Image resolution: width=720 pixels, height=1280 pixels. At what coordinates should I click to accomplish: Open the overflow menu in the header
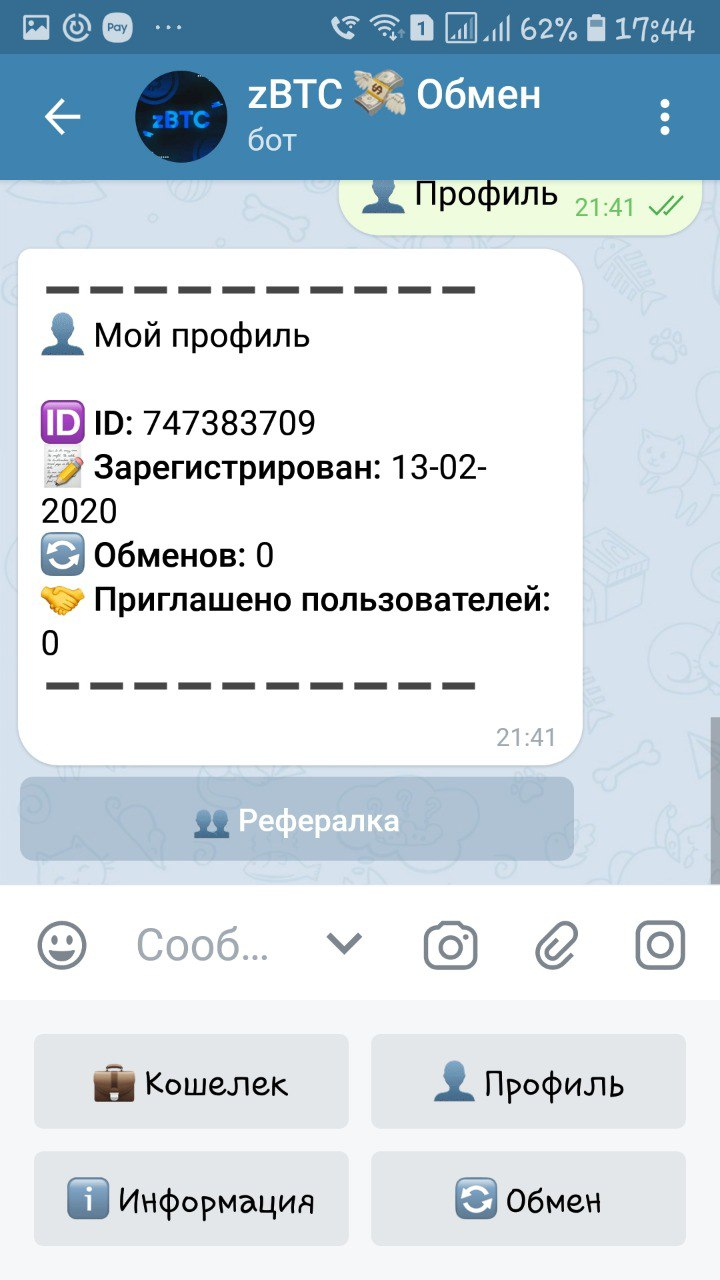pos(665,118)
